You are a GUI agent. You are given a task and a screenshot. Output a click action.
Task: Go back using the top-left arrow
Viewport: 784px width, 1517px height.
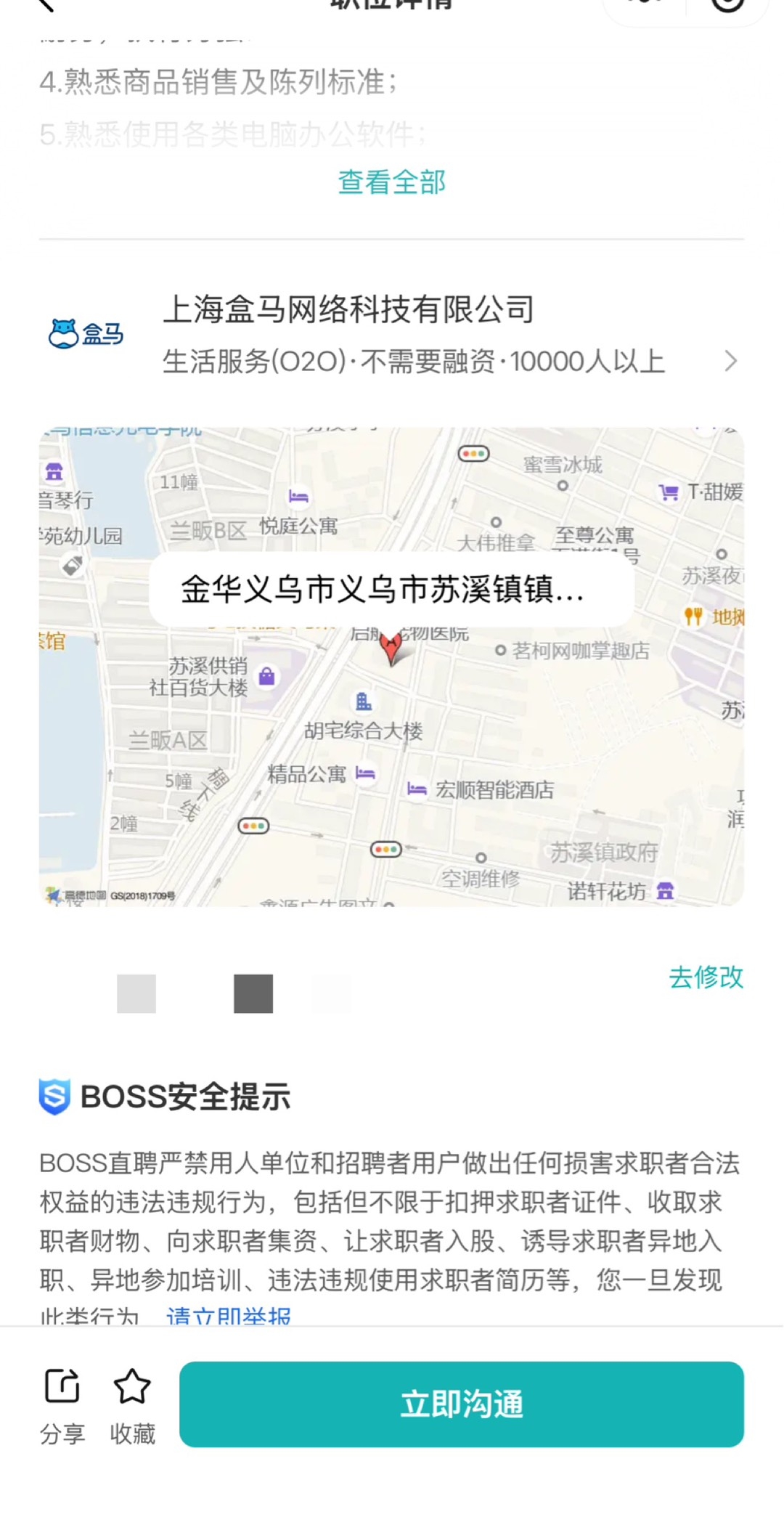click(x=45, y=4)
